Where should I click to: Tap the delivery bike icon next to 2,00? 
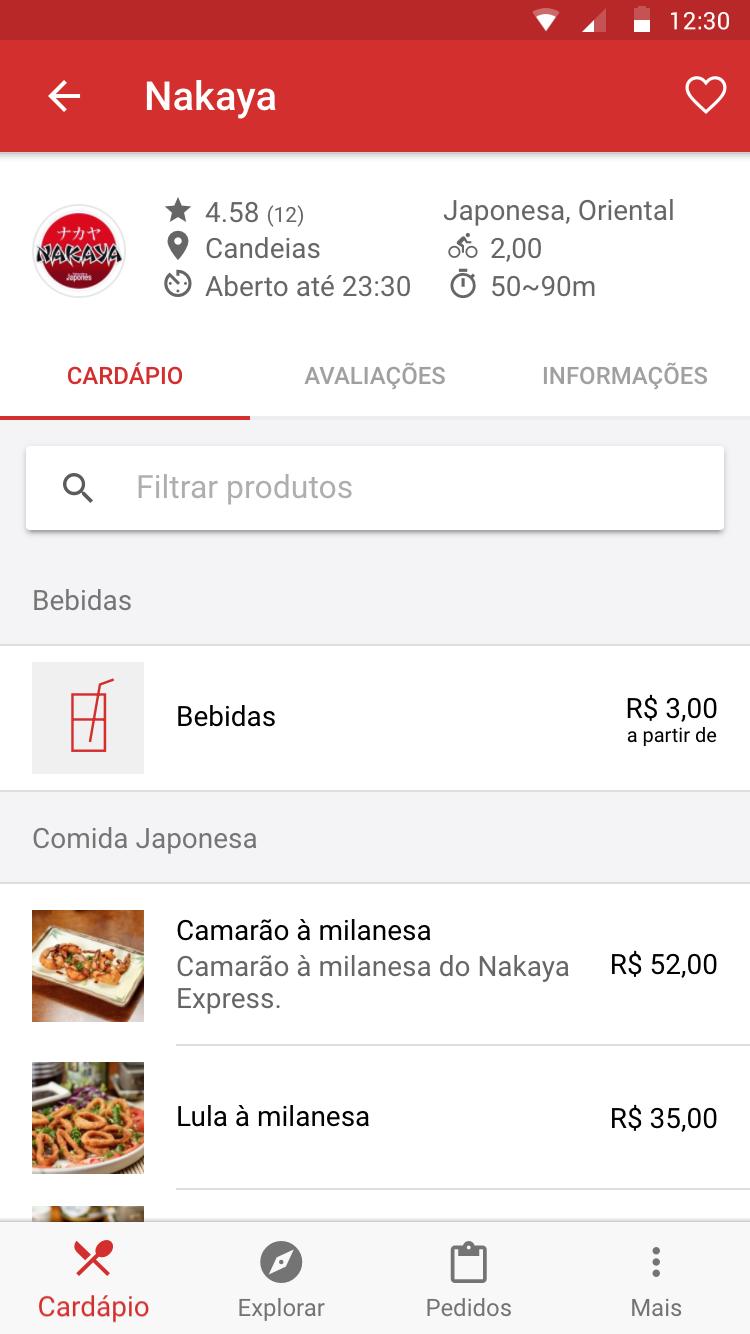(463, 249)
